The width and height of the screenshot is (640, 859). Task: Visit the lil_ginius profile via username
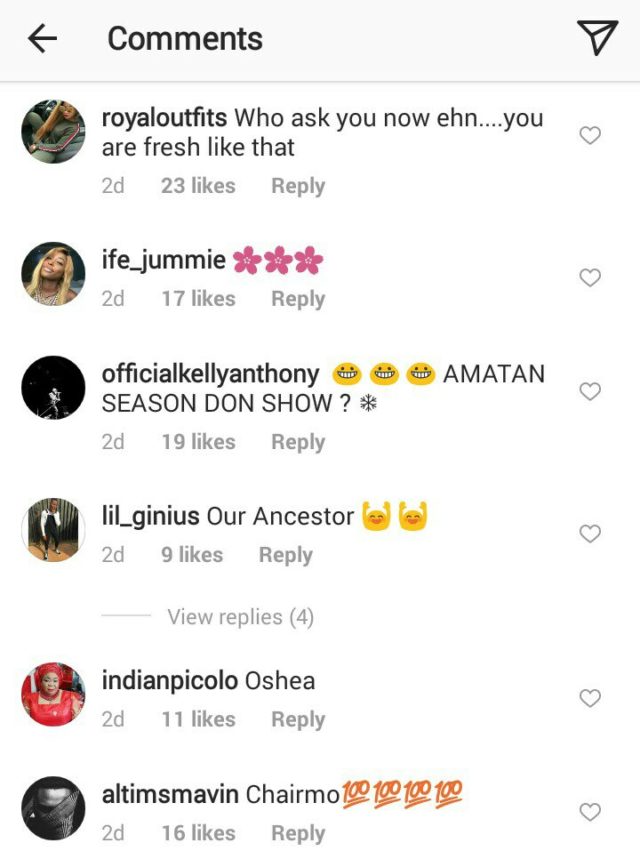point(150,517)
